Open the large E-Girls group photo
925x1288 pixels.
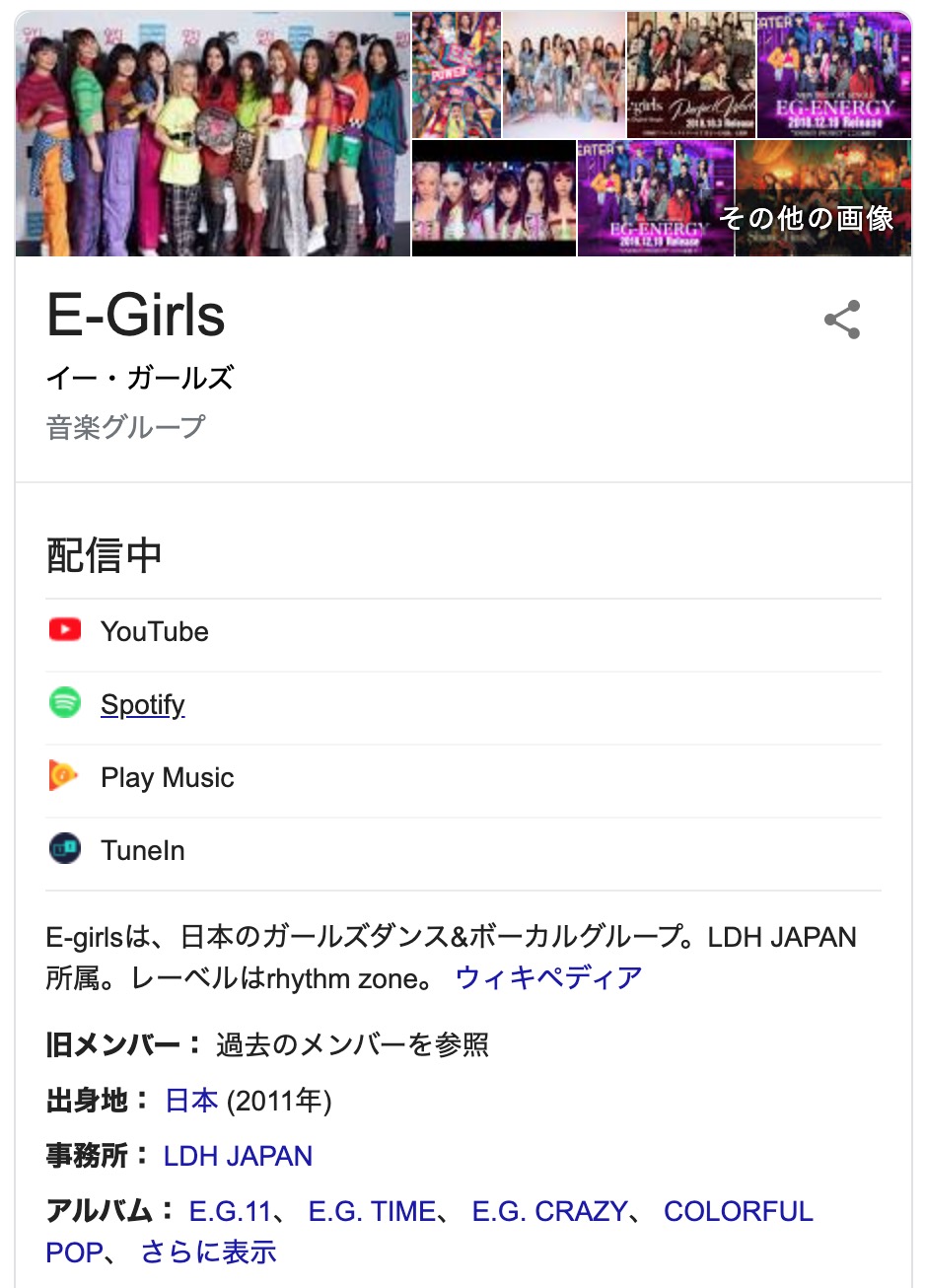[x=213, y=134]
